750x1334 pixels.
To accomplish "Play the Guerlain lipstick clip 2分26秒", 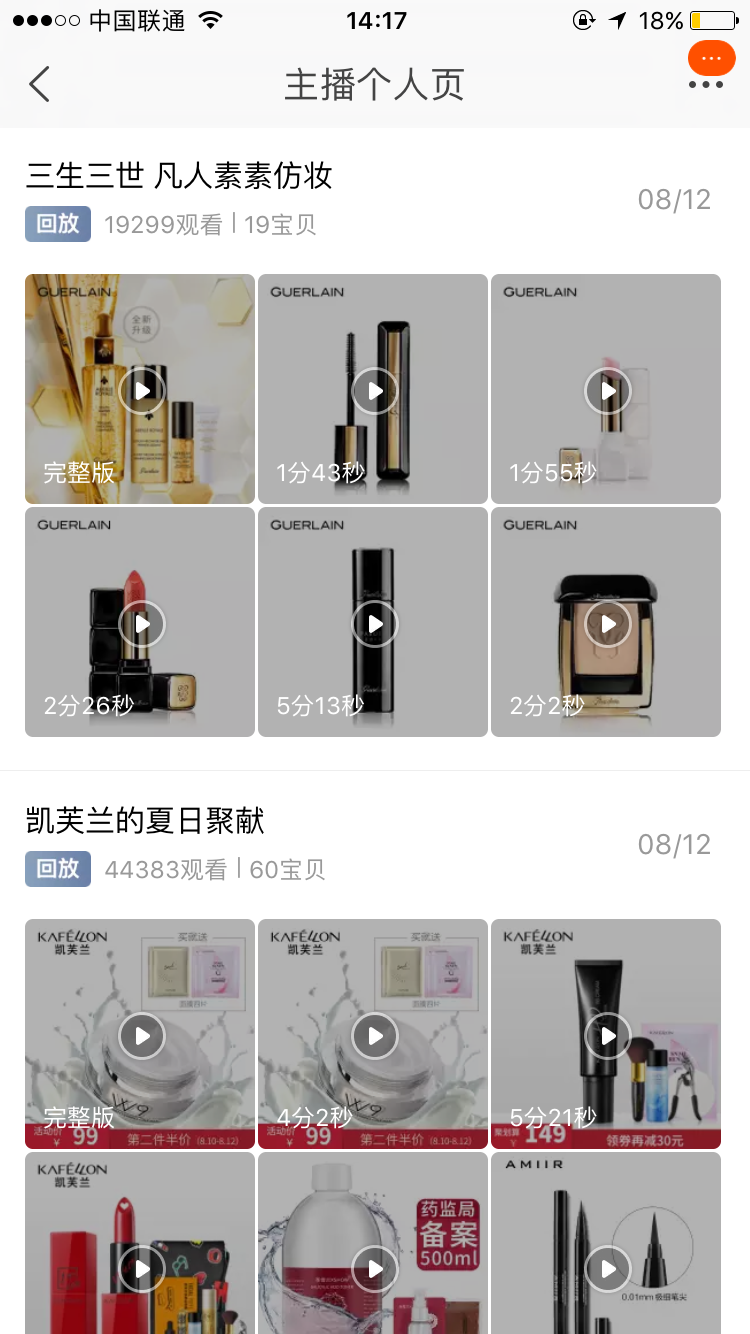I will click(141, 623).
